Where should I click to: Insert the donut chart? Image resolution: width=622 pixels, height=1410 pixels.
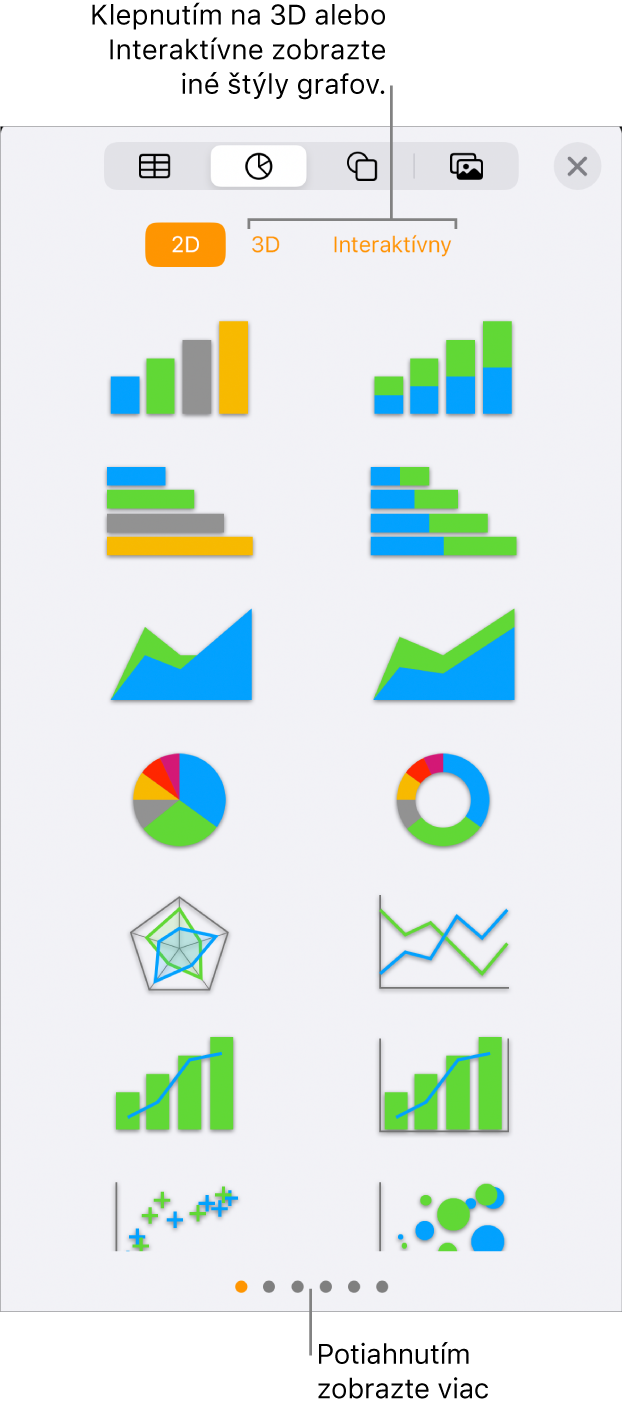point(443,800)
